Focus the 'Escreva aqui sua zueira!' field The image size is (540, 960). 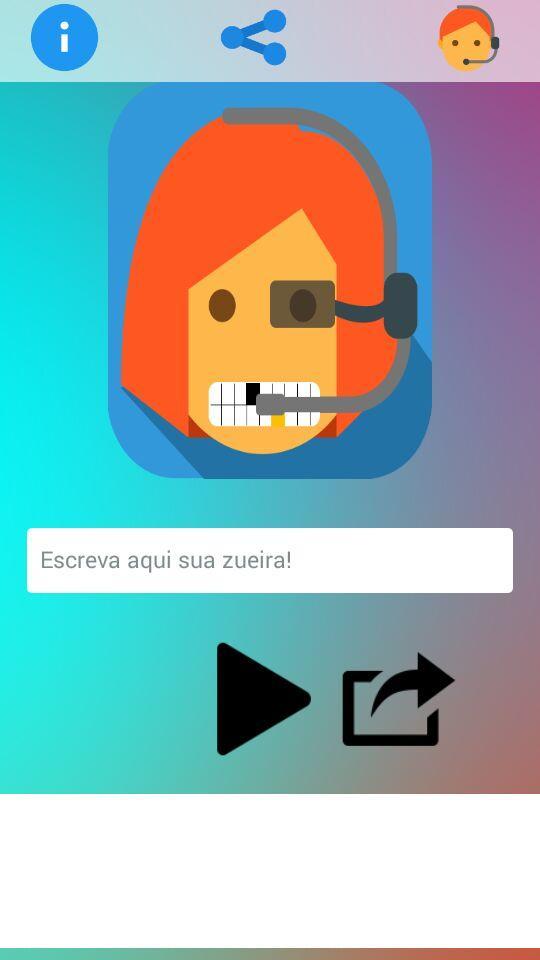tap(270, 560)
